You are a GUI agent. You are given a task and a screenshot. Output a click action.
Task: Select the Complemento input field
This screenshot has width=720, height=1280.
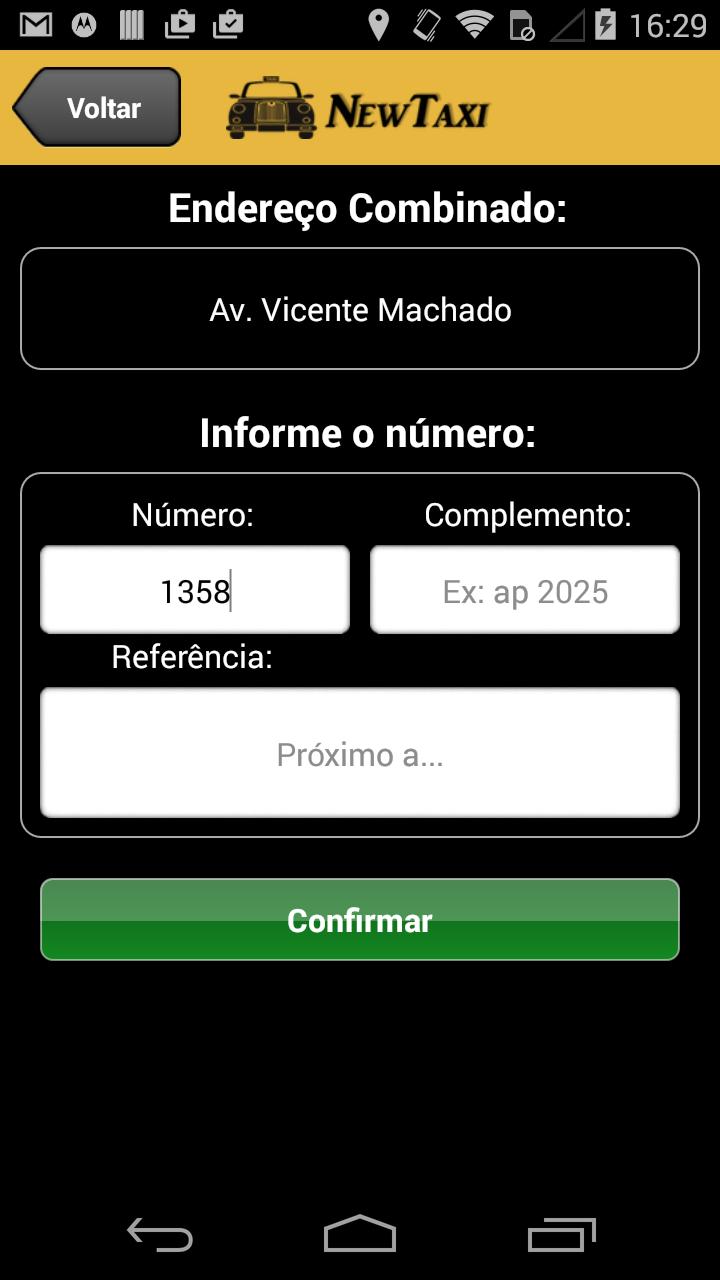(x=525, y=590)
